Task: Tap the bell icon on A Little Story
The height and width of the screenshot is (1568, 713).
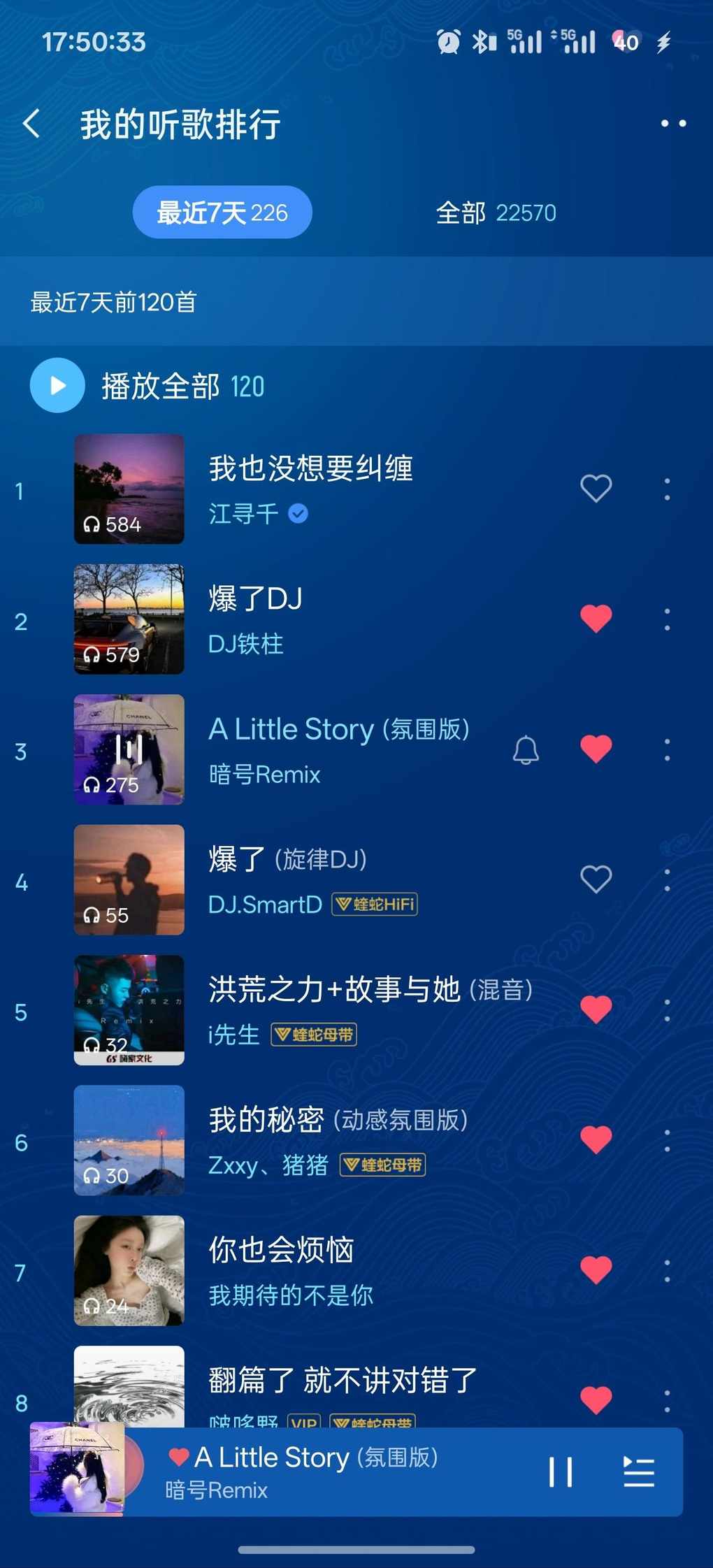Action: (x=526, y=750)
